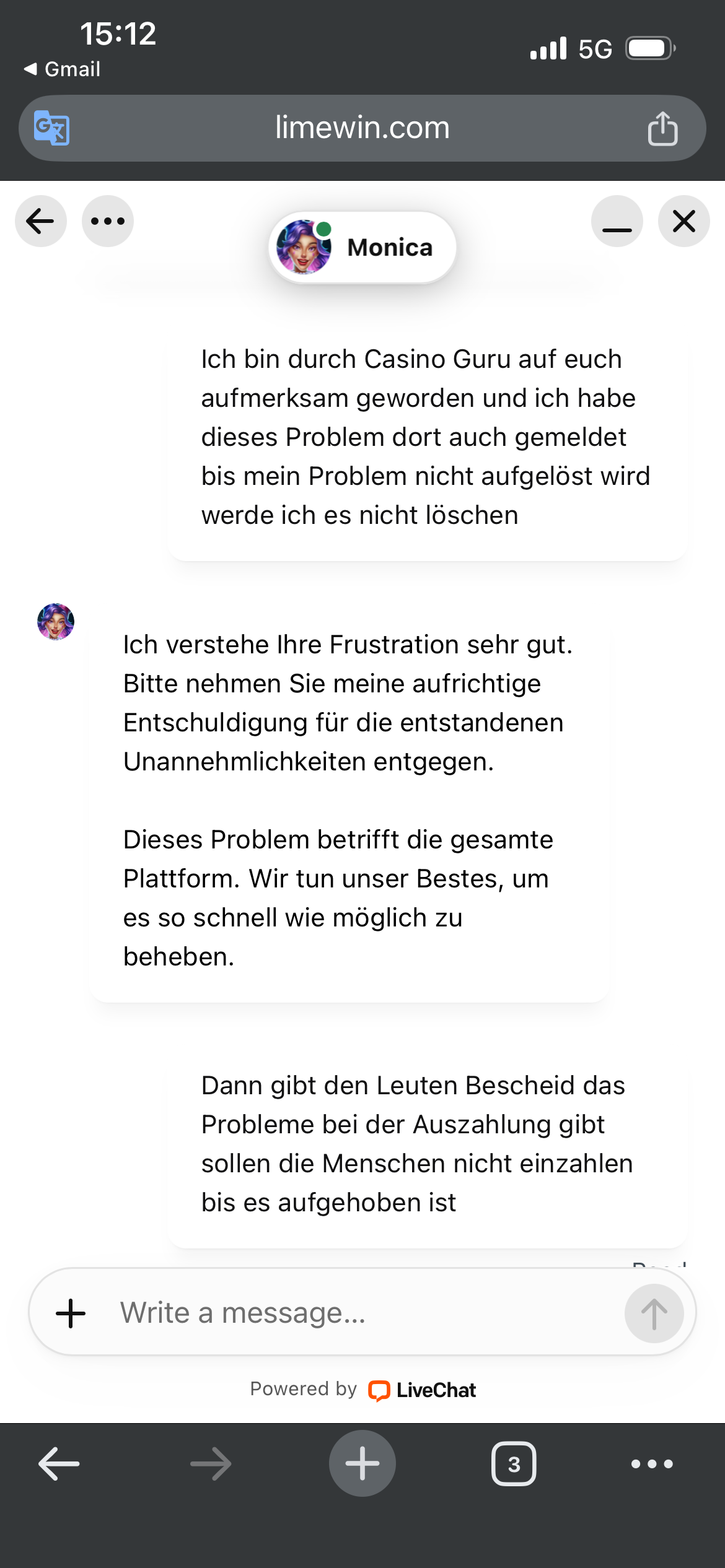
Task: Open Monica's agent profile chip
Action: point(362,247)
